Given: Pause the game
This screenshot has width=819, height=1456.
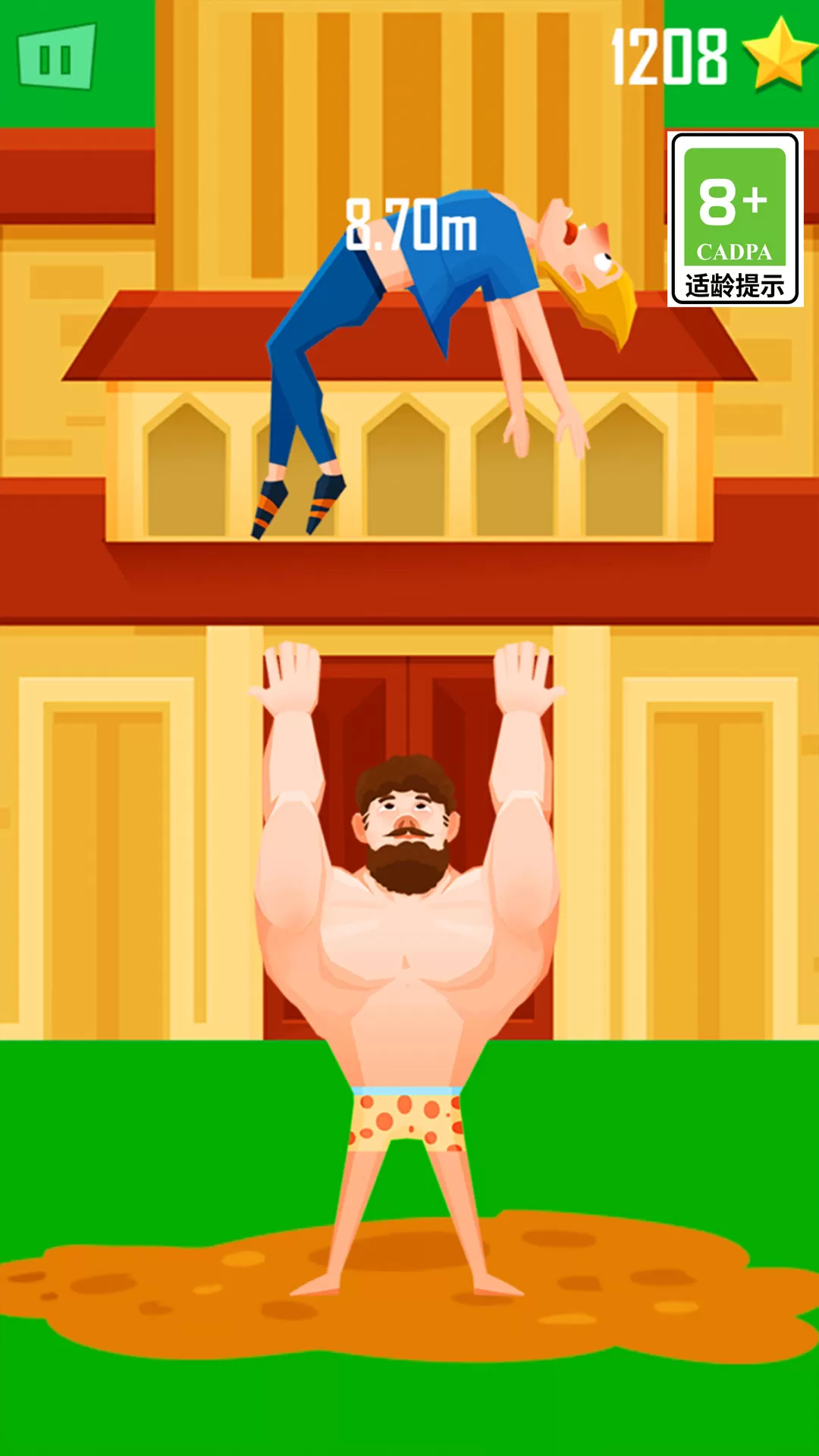Looking at the screenshot, I should (x=56, y=58).
